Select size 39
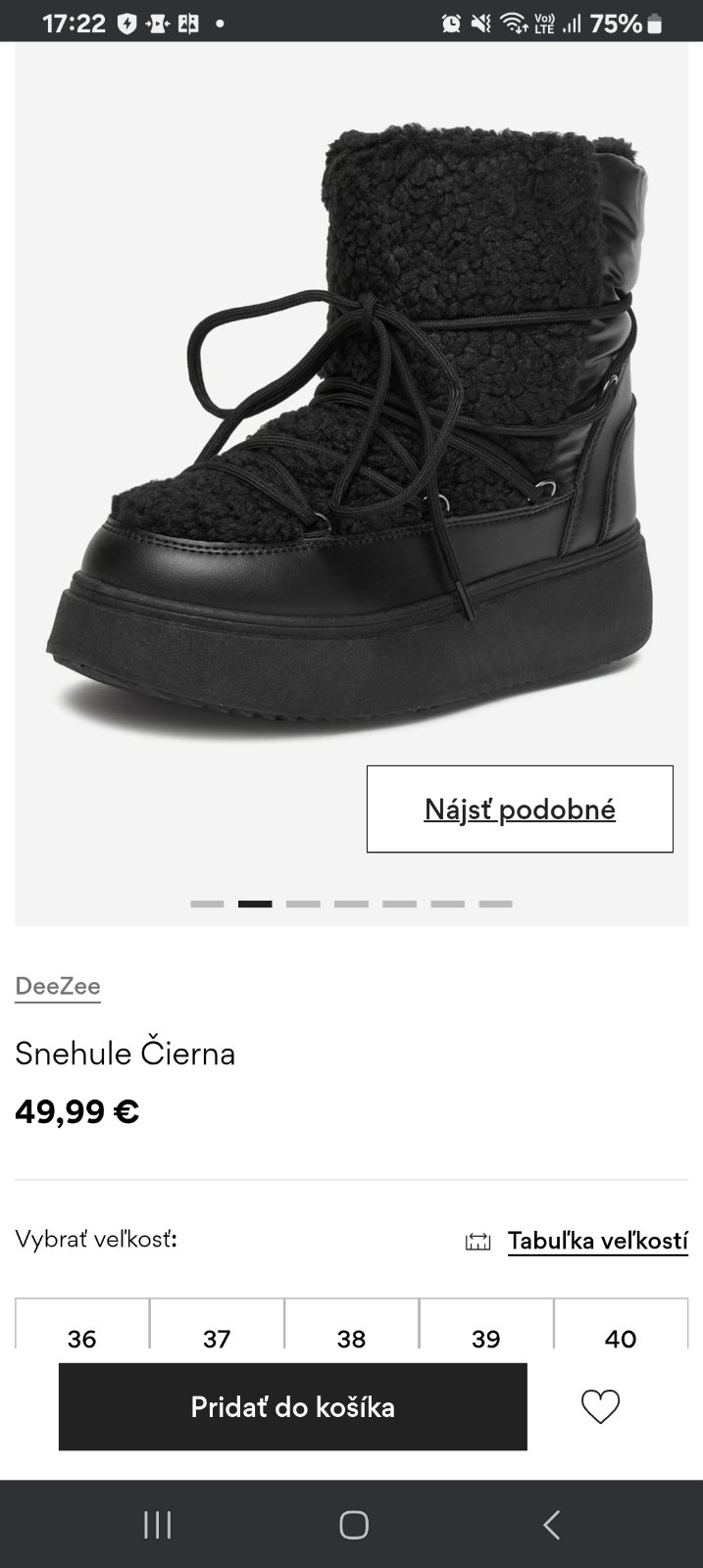Image resolution: width=703 pixels, height=1568 pixels. [x=485, y=1331]
